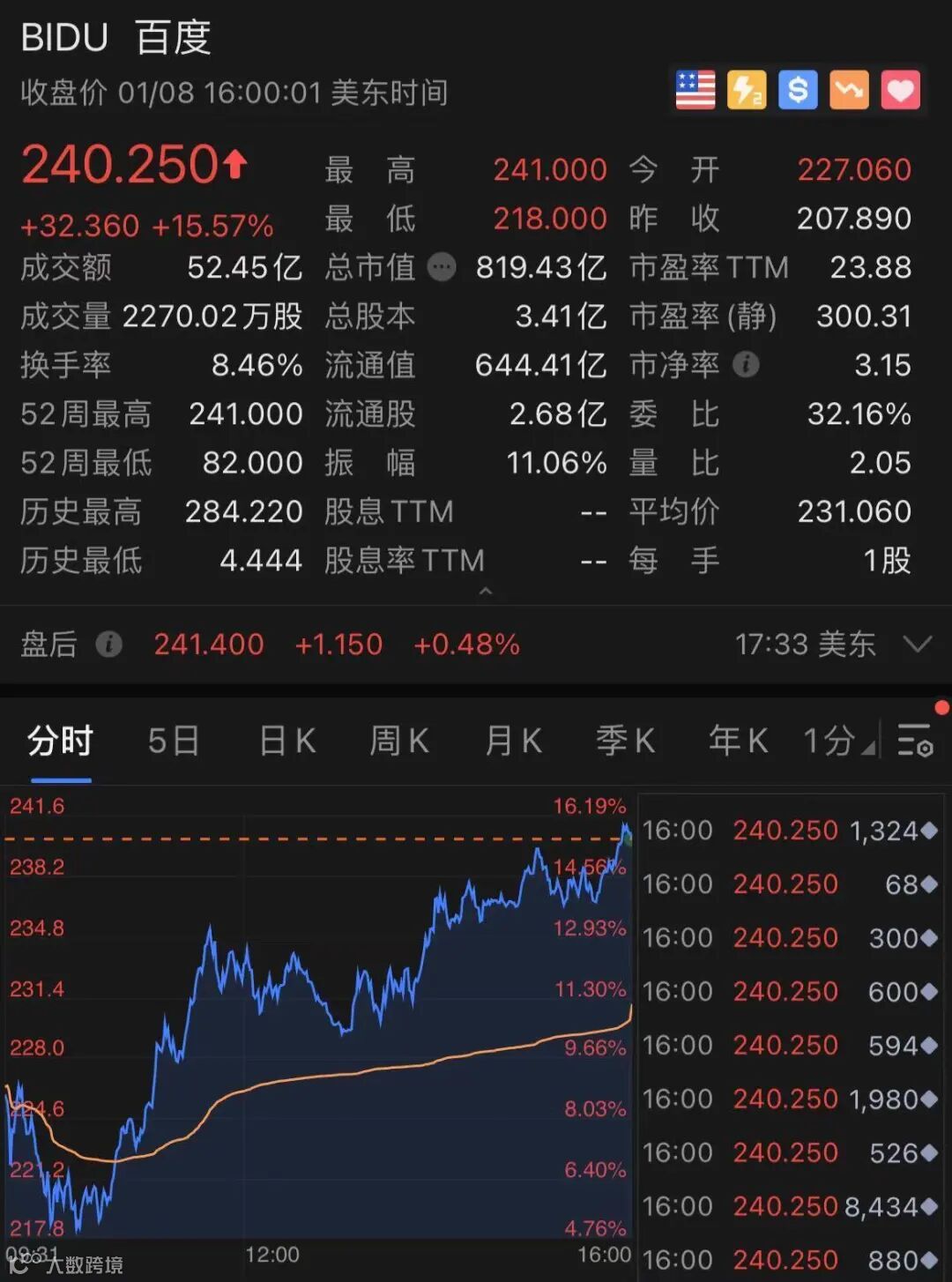Tap the US flag market icon
This screenshot has height=1282, width=952.
(695, 90)
